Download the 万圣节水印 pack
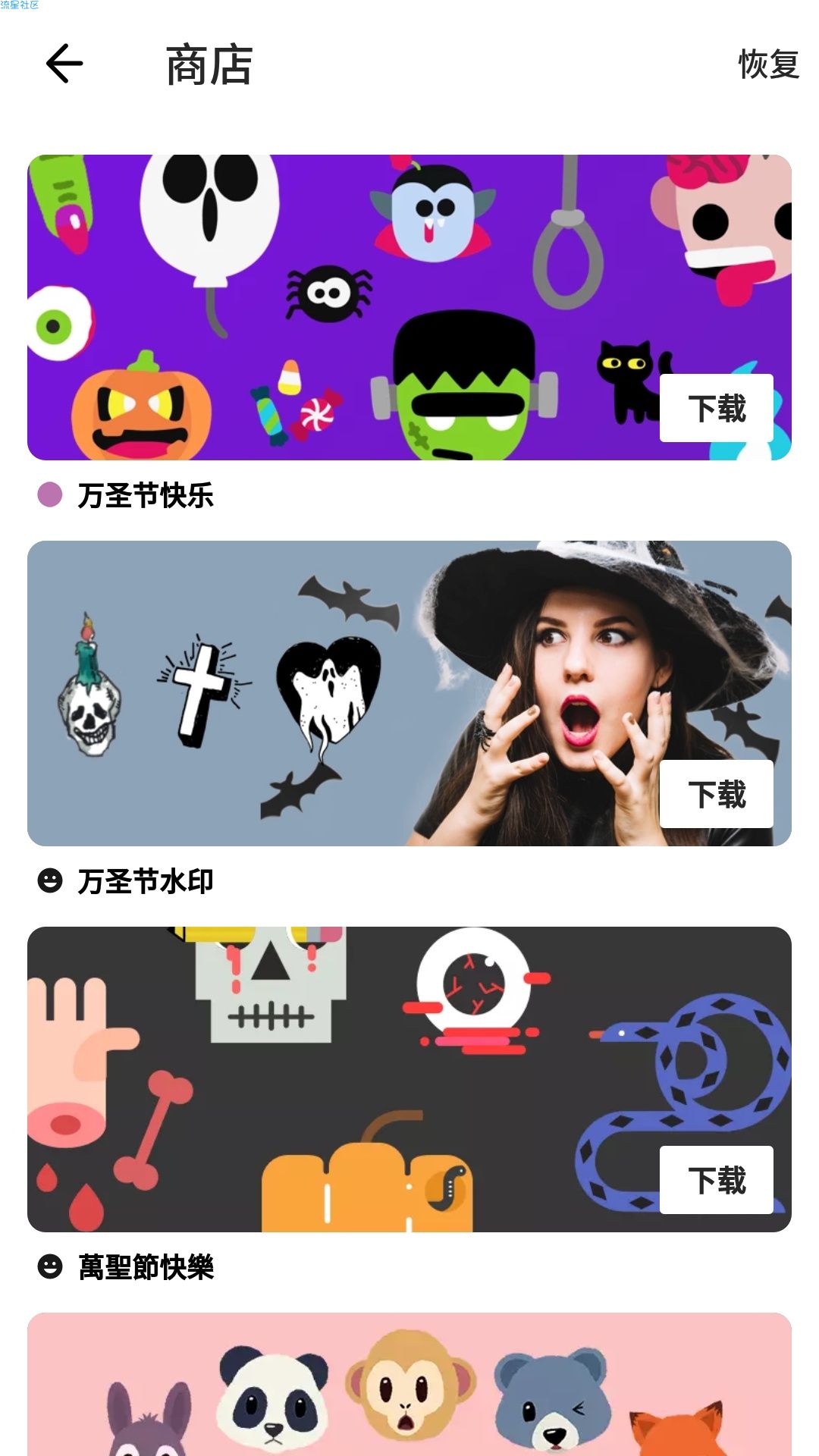Viewport: 819px width, 1456px height. pyautogui.click(x=716, y=794)
